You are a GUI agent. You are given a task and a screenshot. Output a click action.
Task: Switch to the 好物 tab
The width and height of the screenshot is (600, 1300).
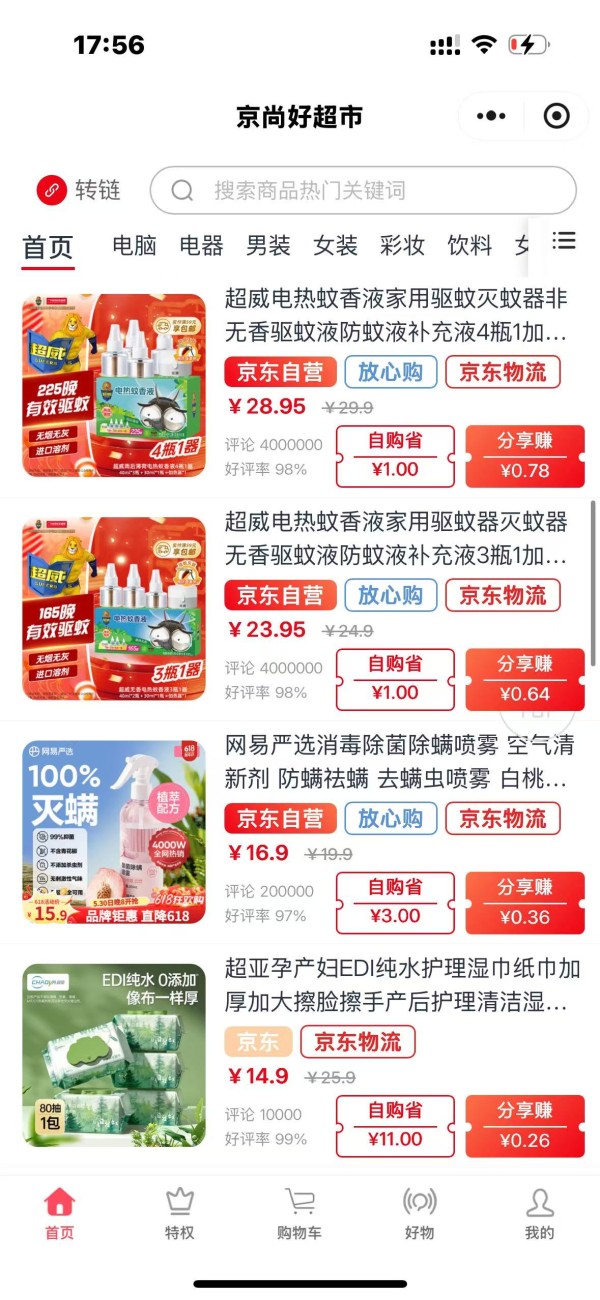coord(420,1213)
